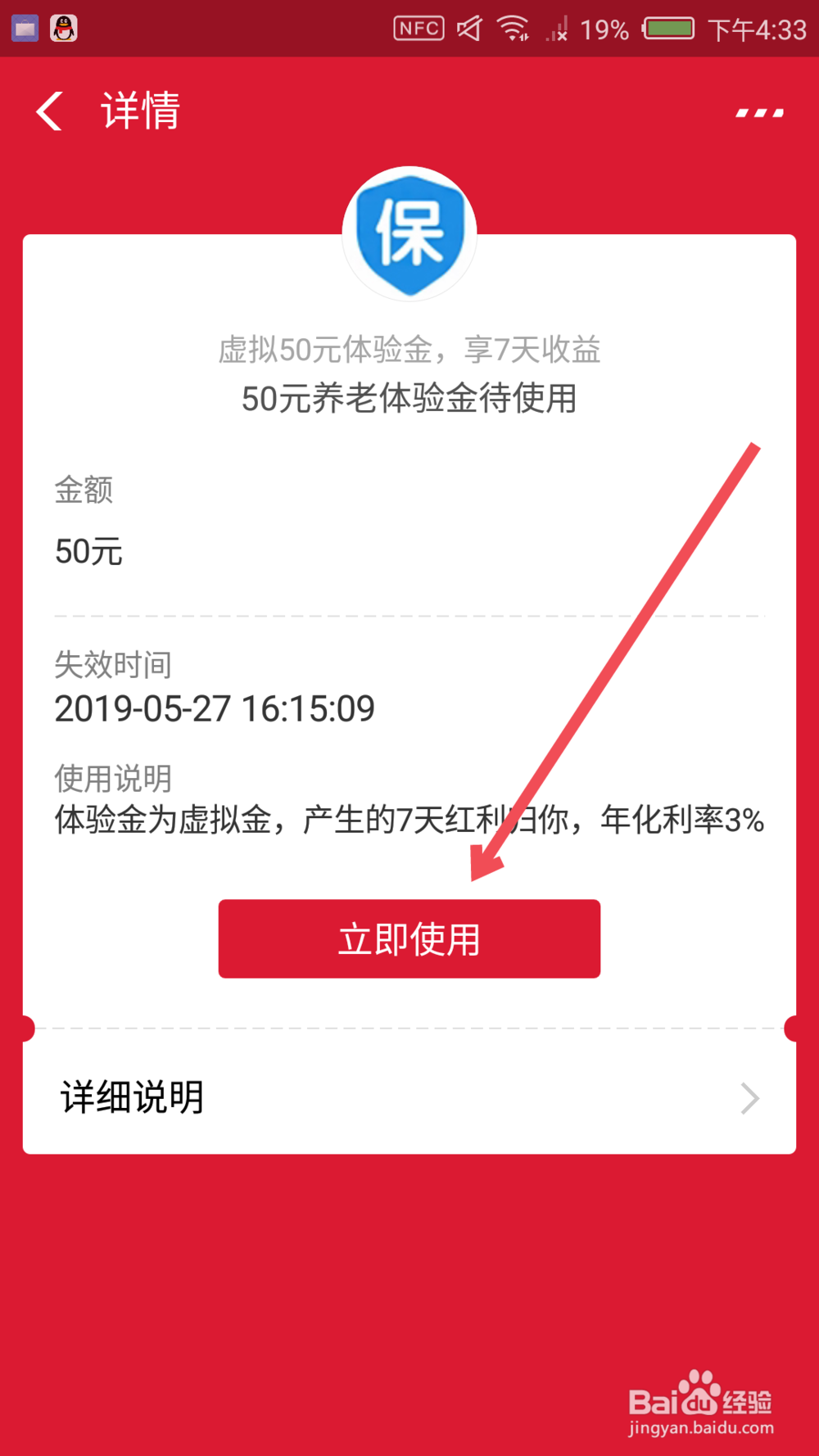This screenshot has height=1456, width=819.
Task: Tap the 19% battery percentage text
Action: click(x=605, y=27)
